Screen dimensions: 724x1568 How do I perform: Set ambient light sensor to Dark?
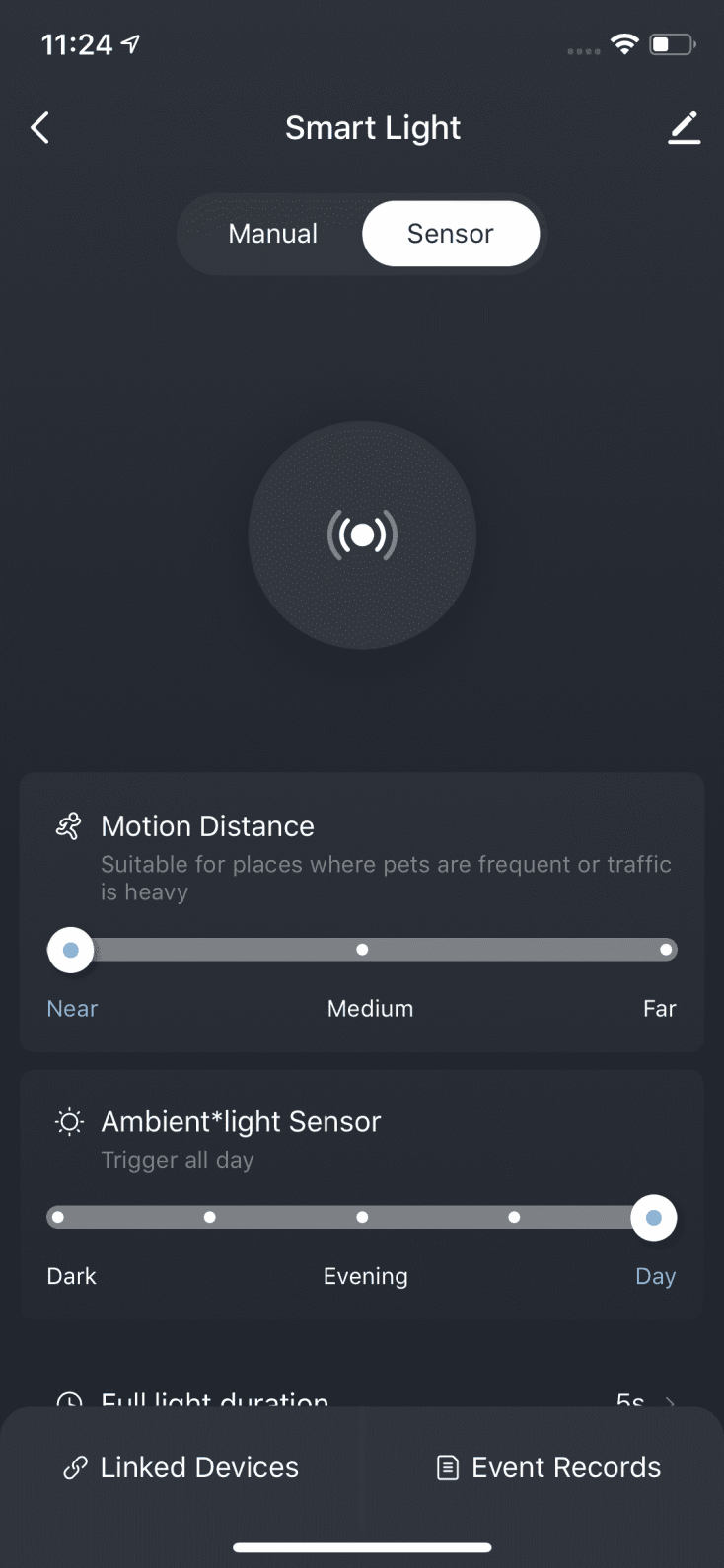(x=58, y=1217)
